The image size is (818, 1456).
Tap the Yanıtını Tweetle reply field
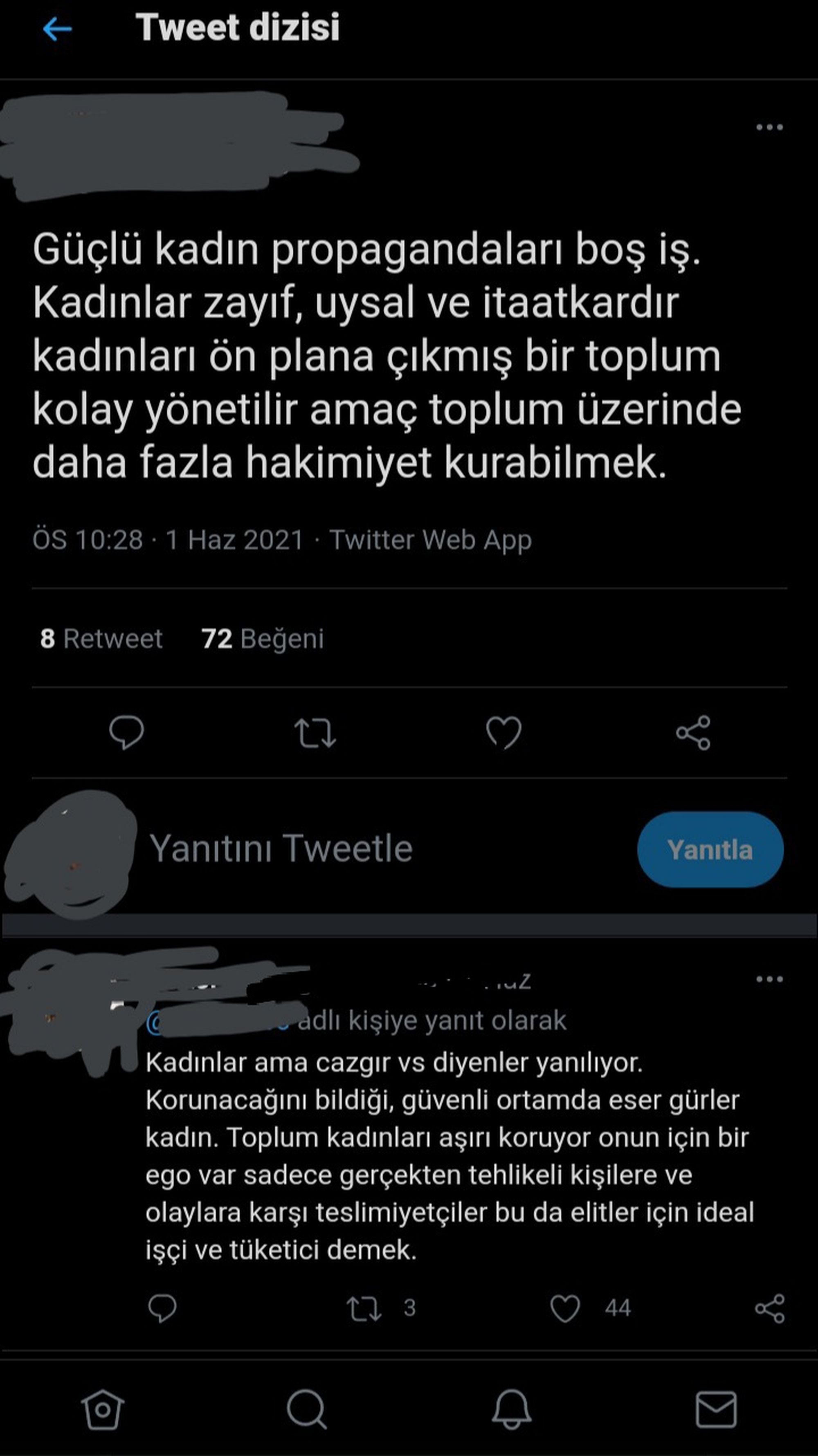pos(339,848)
